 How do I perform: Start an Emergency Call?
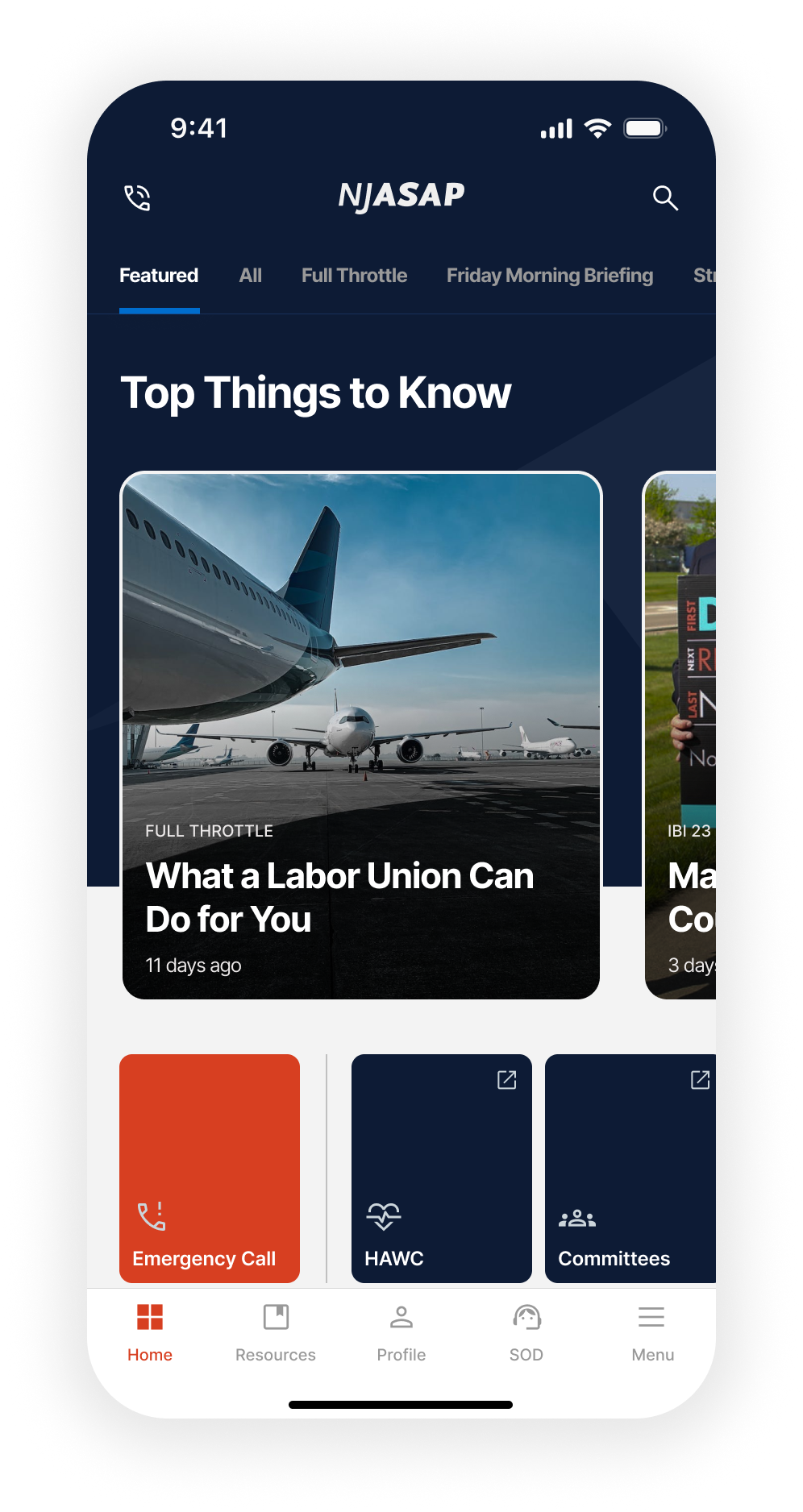pyautogui.click(x=209, y=1169)
